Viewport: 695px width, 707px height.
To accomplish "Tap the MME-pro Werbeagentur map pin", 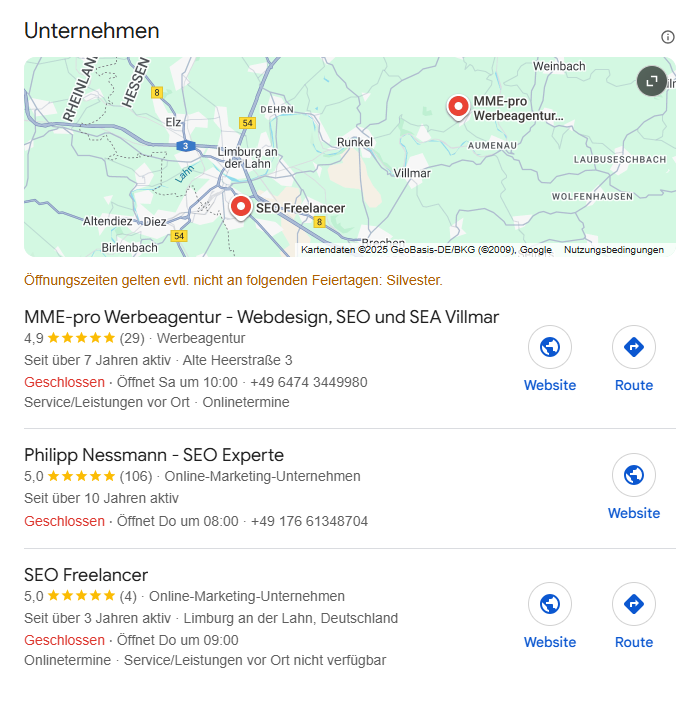I will coord(459,106).
